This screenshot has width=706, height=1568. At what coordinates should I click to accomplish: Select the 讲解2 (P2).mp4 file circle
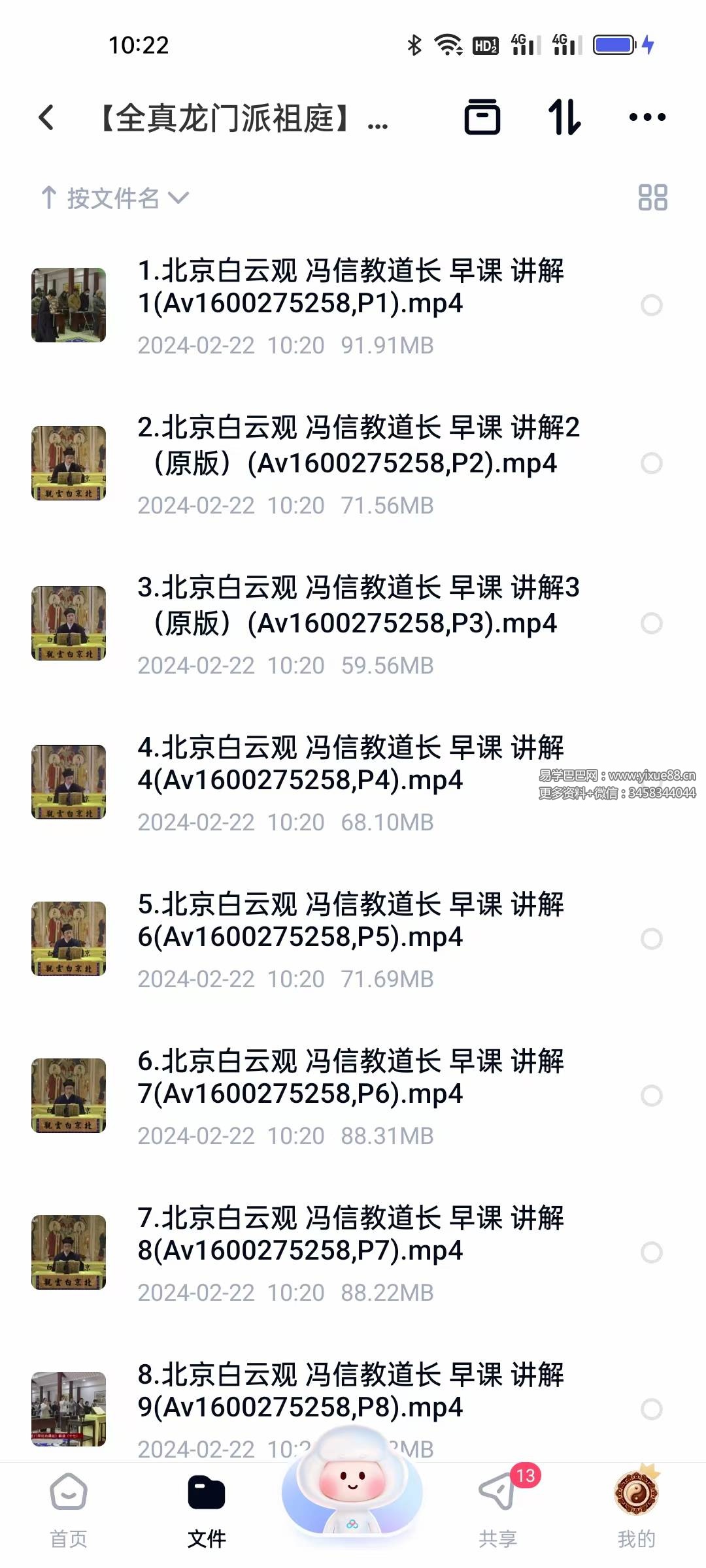coord(651,463)
